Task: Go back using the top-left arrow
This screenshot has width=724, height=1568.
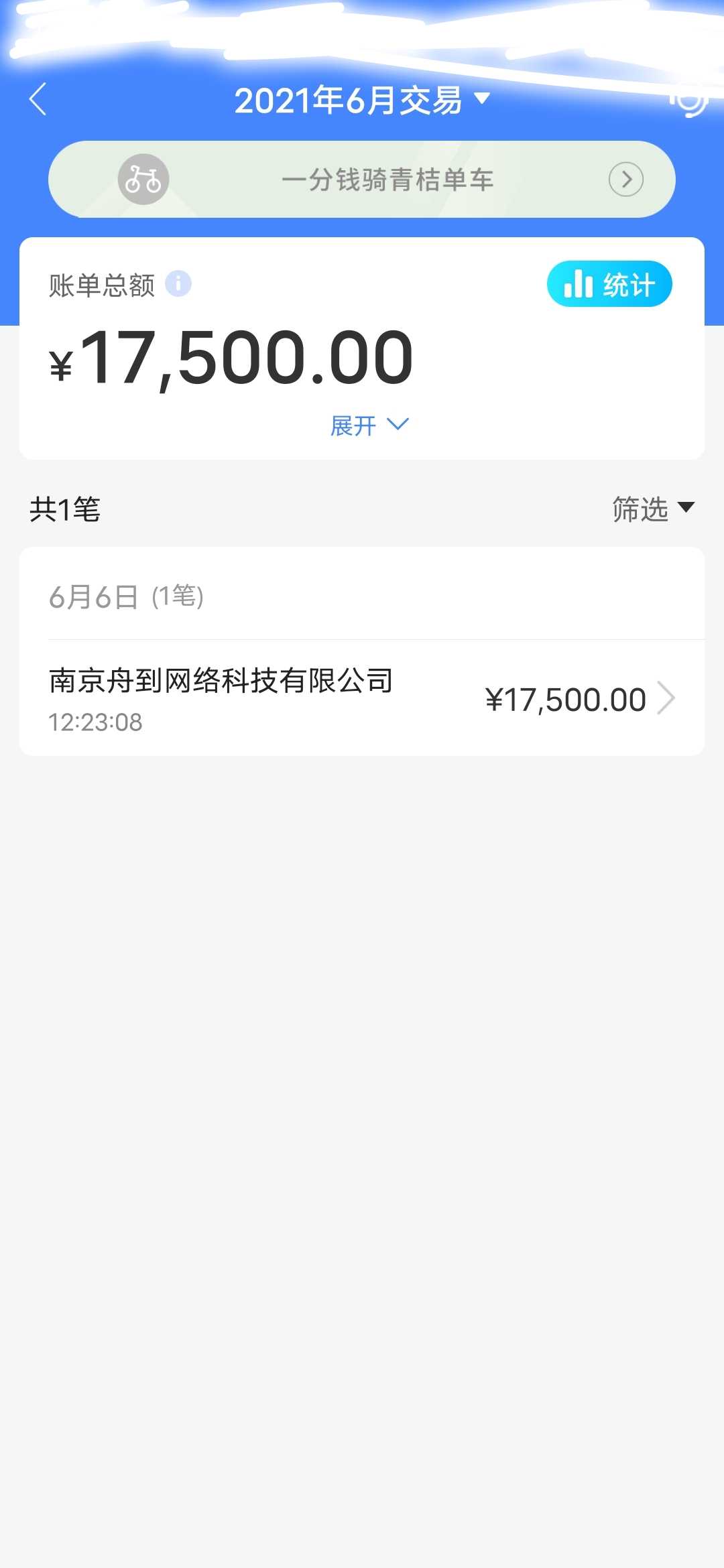Action: (x=38, y=99)
